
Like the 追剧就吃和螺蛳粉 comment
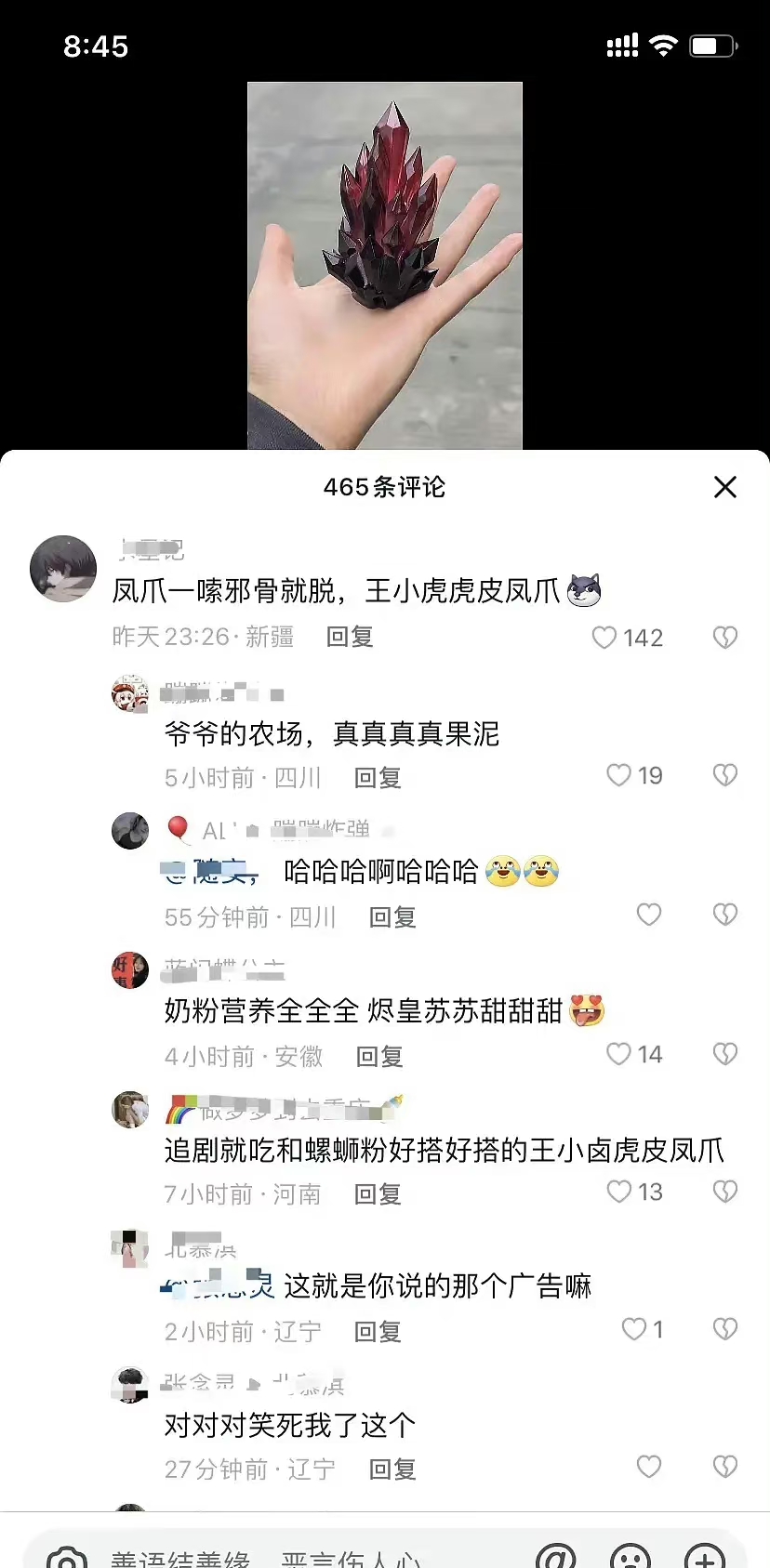(x=618, y=1192)
